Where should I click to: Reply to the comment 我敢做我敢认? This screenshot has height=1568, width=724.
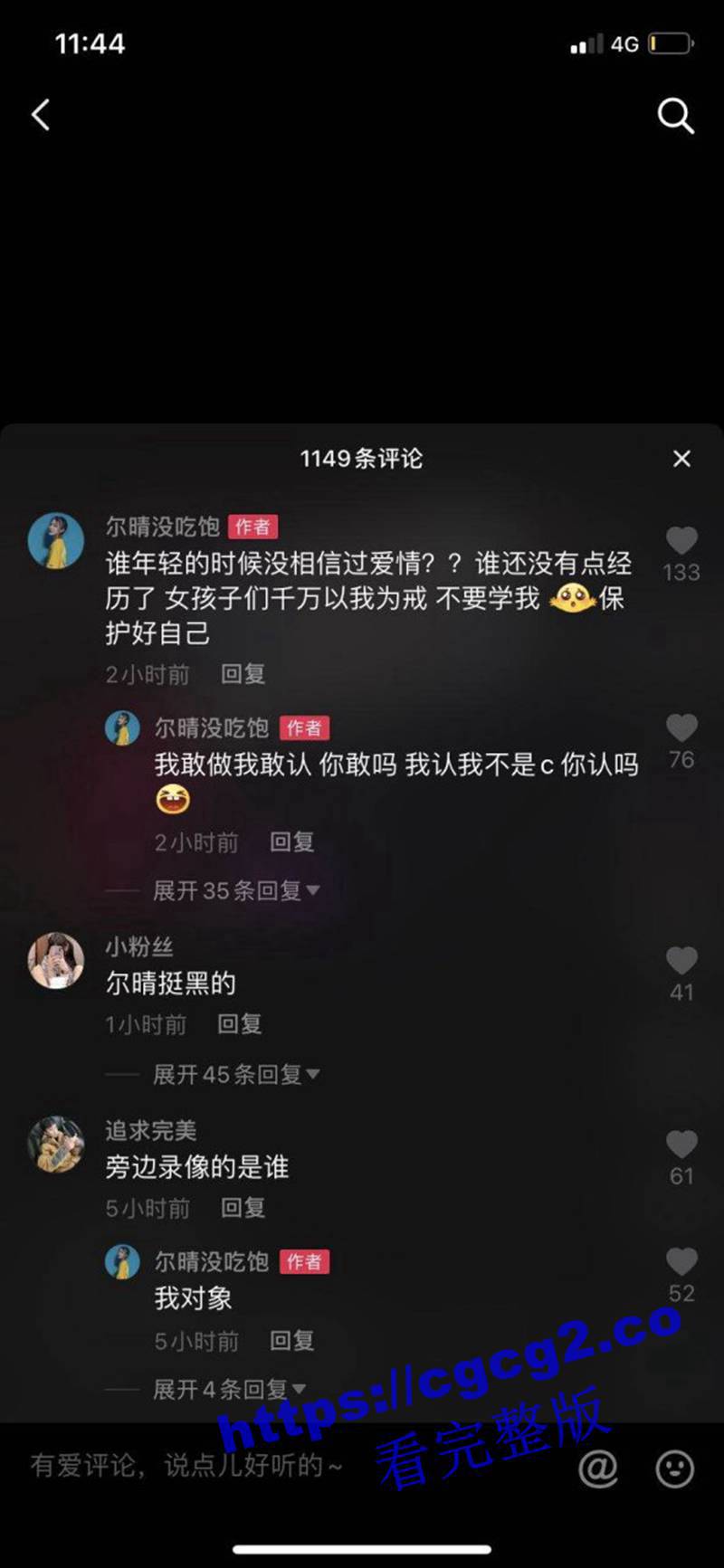point(291,842)
